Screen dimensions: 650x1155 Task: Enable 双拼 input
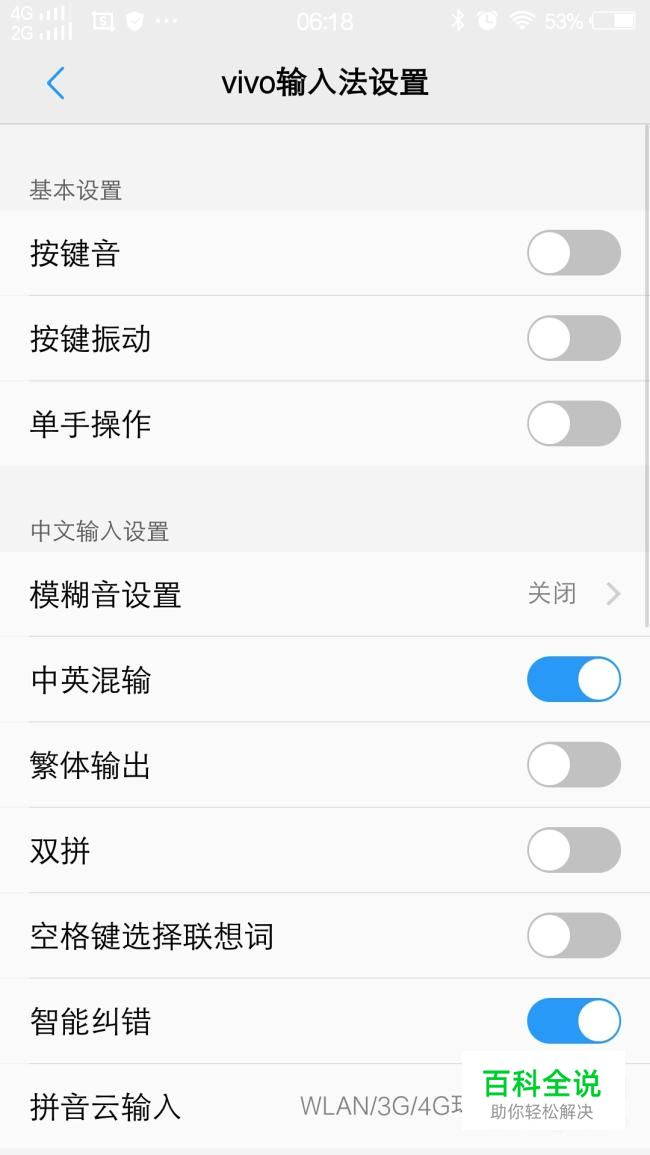573,851
